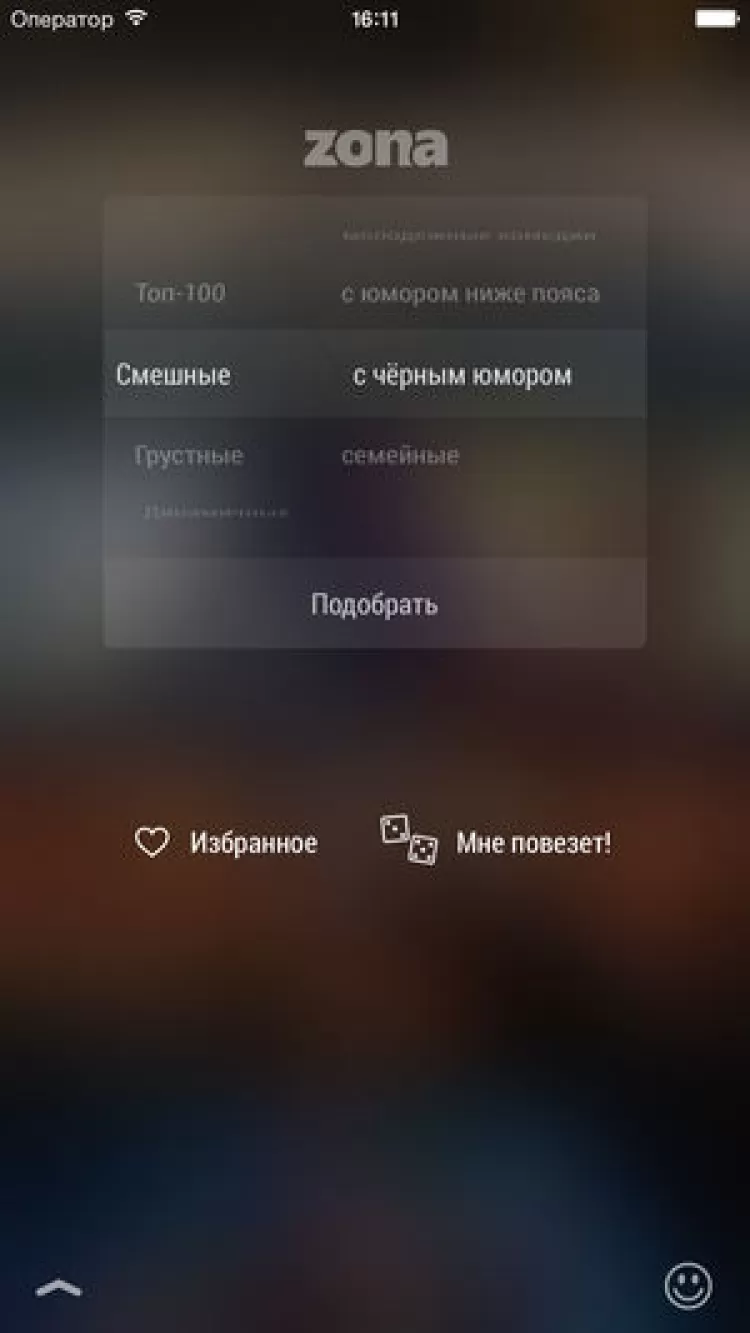The height and width of the screenshot is (1333, 750).
Task: Expand the bottom up-arrow panel
Action: click(x=59, y=1288)
